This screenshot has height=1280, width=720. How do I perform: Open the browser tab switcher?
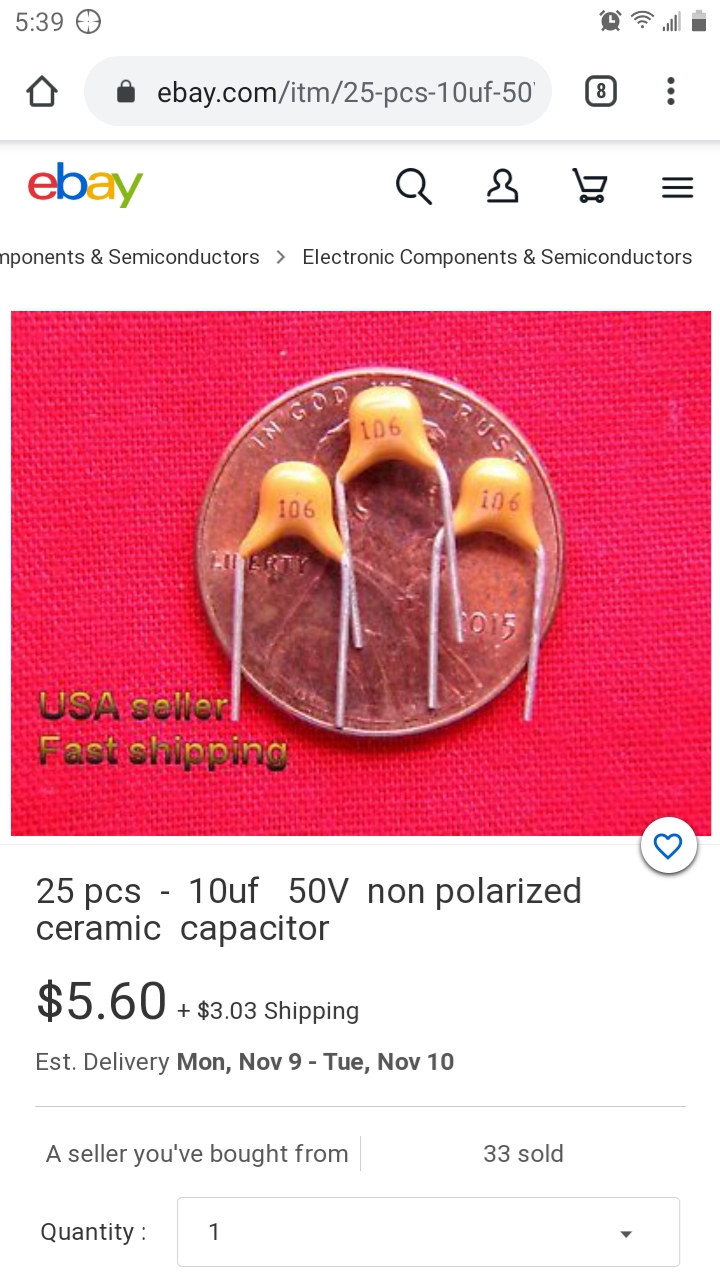[x=600, y=92]
